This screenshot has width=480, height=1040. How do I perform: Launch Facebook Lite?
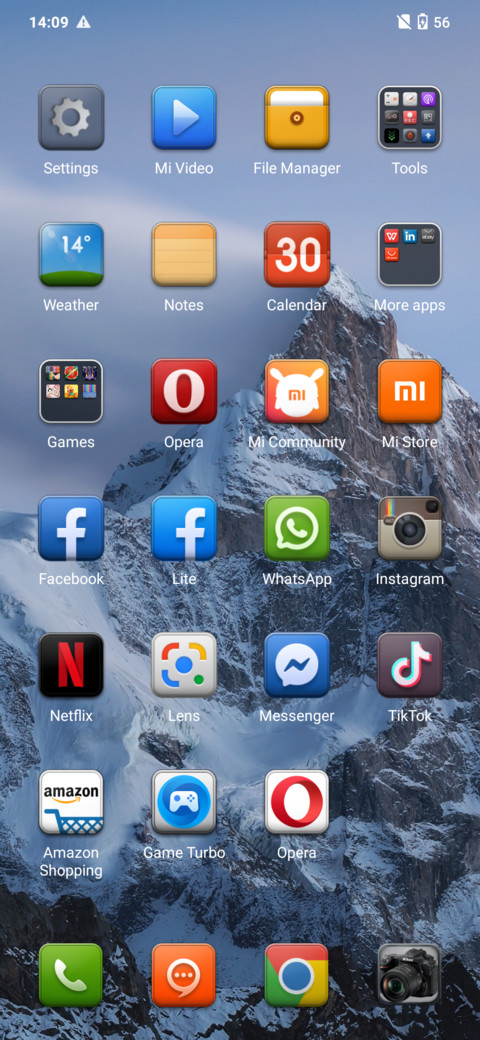point(184,529)
